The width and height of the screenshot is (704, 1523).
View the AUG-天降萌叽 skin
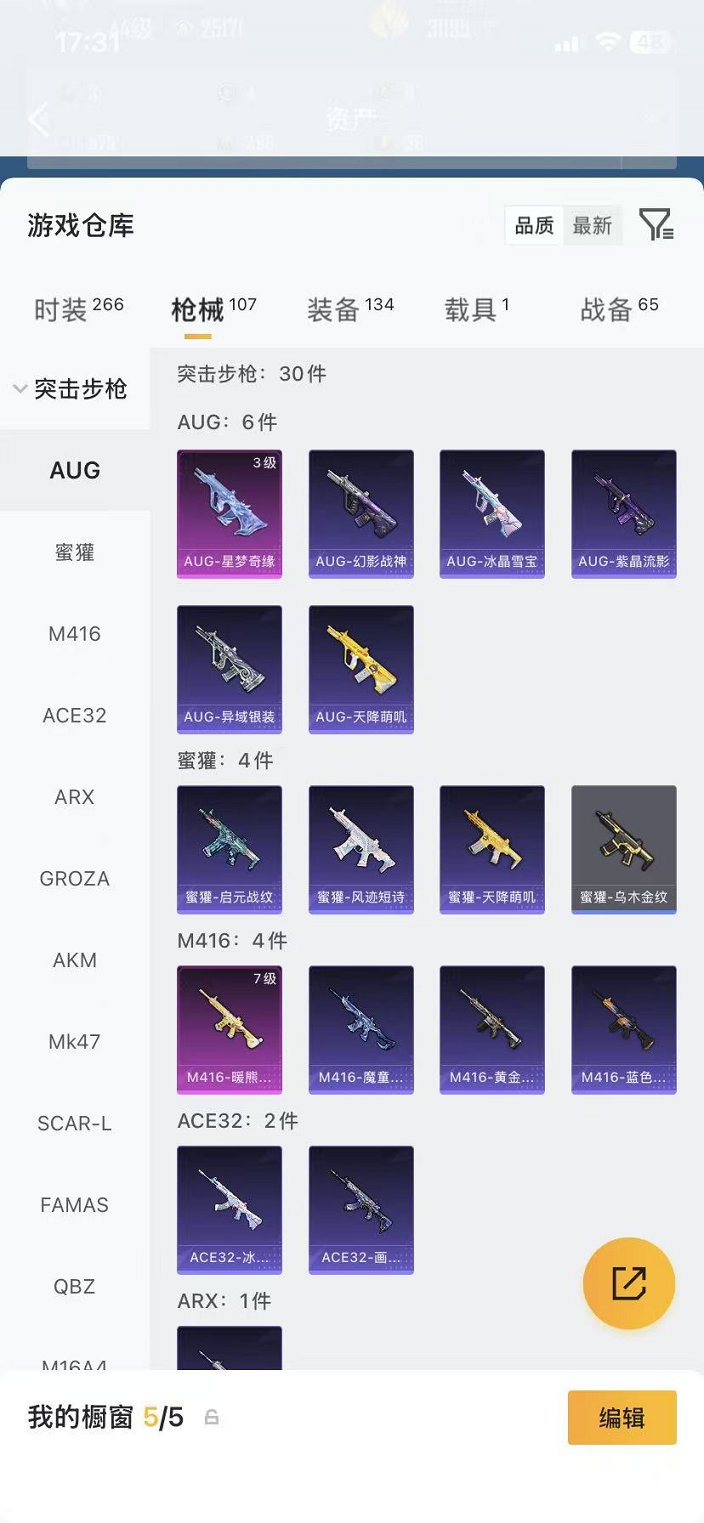click(361, 669)
